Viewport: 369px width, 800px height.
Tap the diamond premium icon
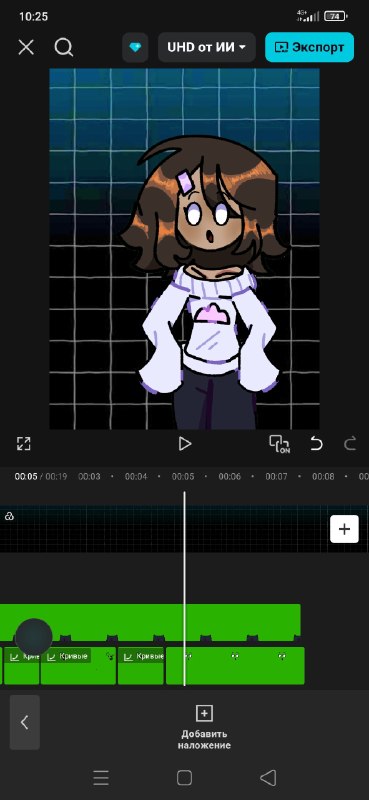click(135, 47)
